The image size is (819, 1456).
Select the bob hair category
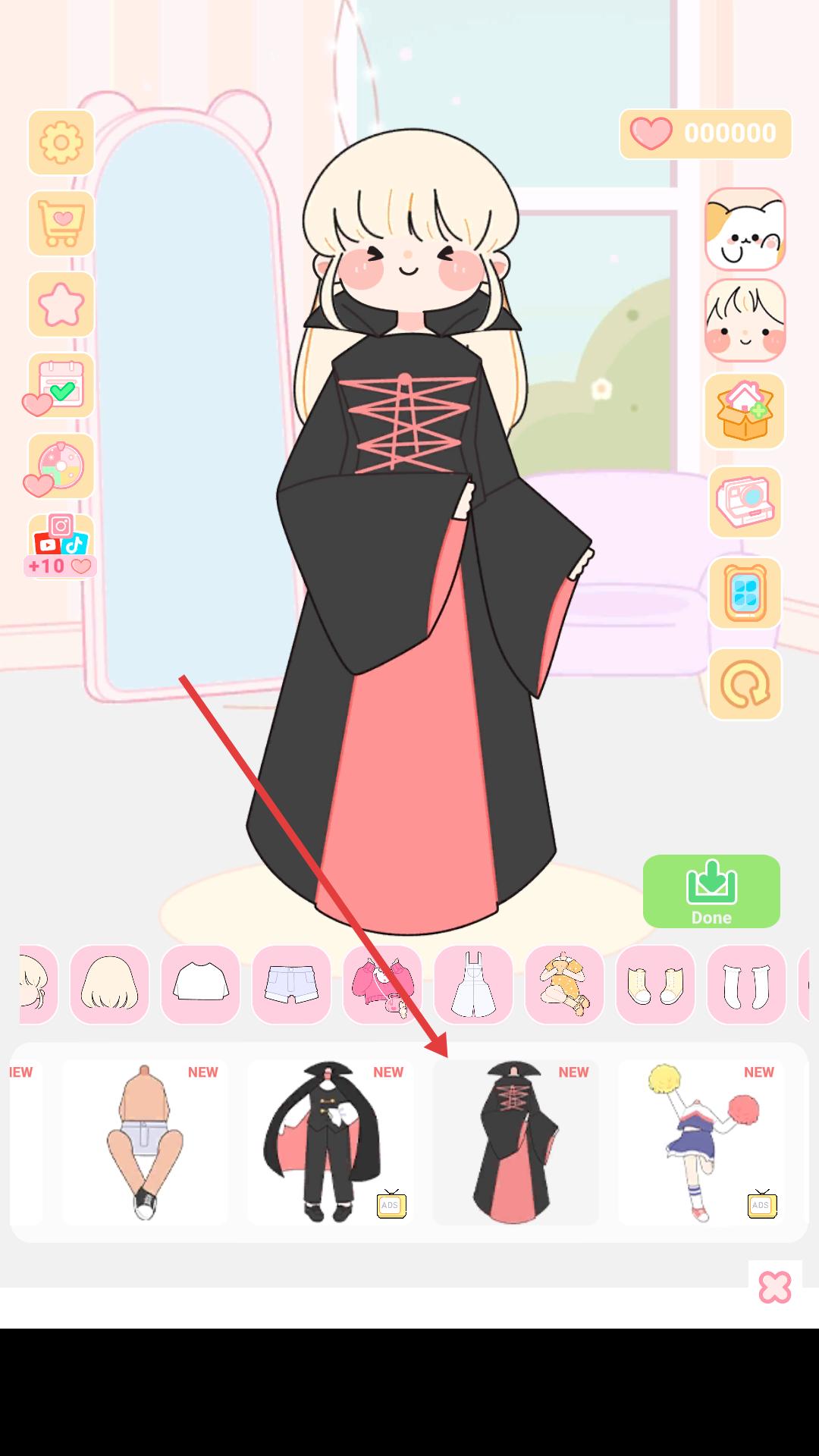coord(109,984)
